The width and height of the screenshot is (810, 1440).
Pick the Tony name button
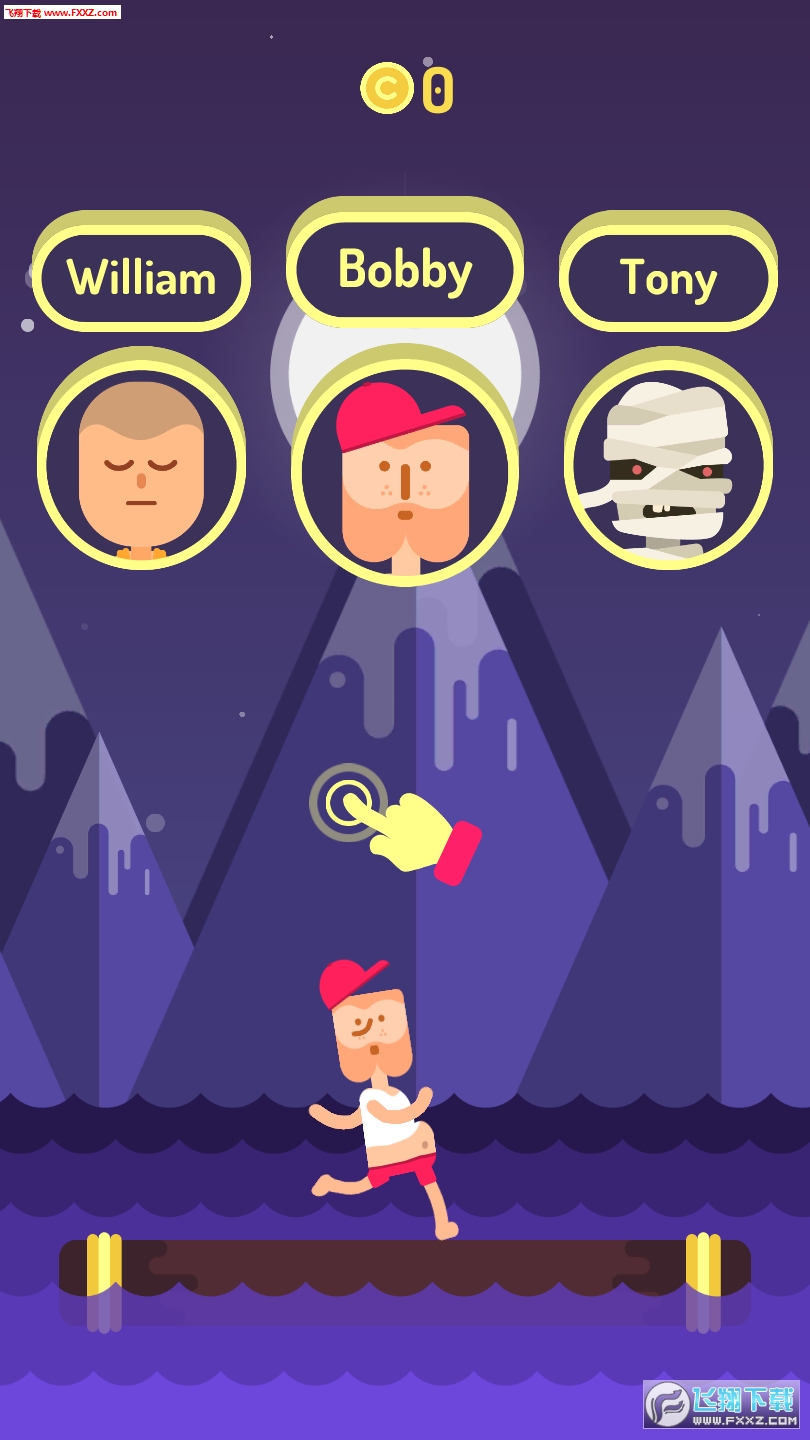668,278
